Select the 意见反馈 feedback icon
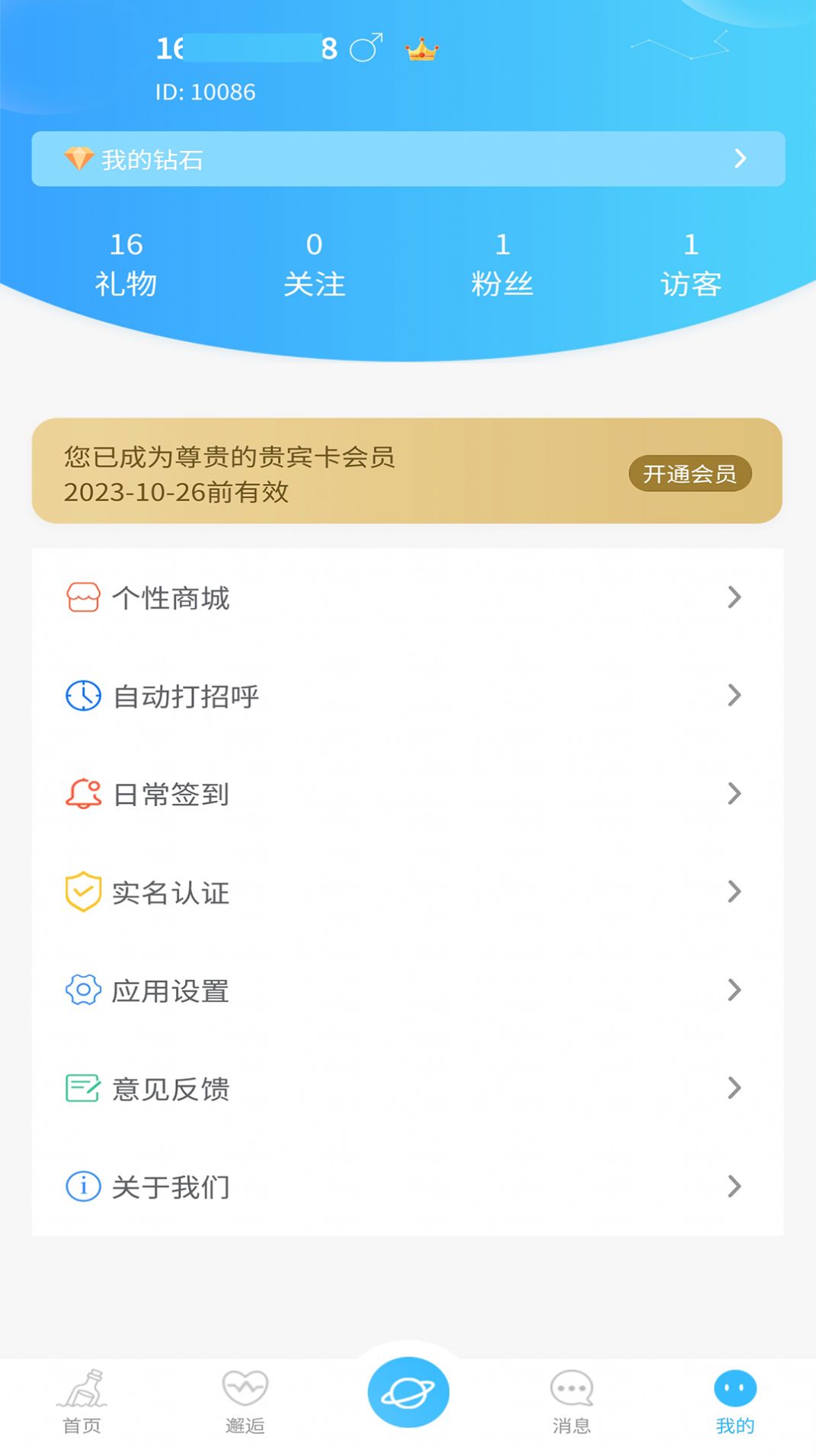This screenshot has width=816, height=1456. click(82, 1089)
